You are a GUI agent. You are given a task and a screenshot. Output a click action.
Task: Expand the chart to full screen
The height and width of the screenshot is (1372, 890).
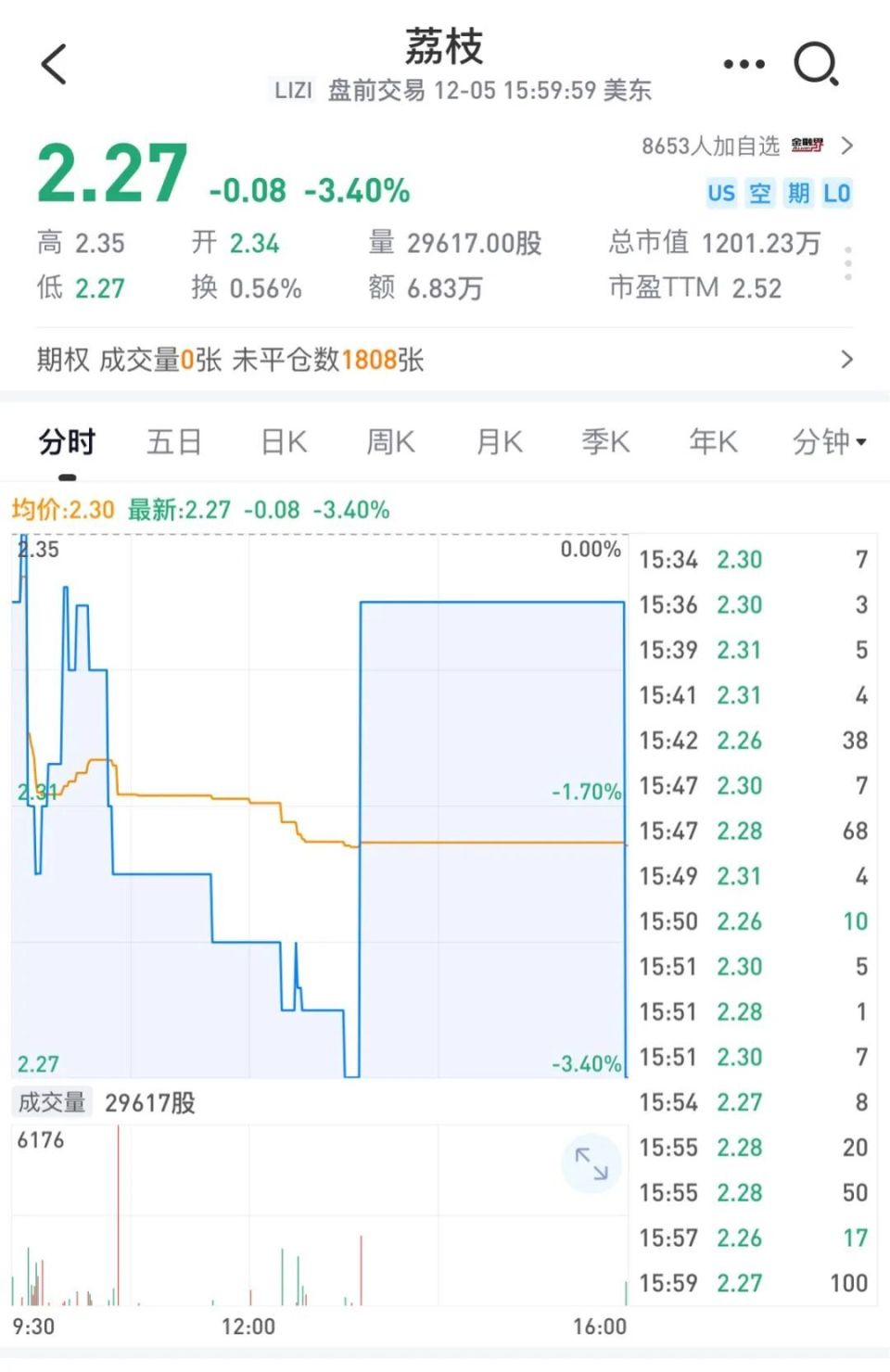591,1163
